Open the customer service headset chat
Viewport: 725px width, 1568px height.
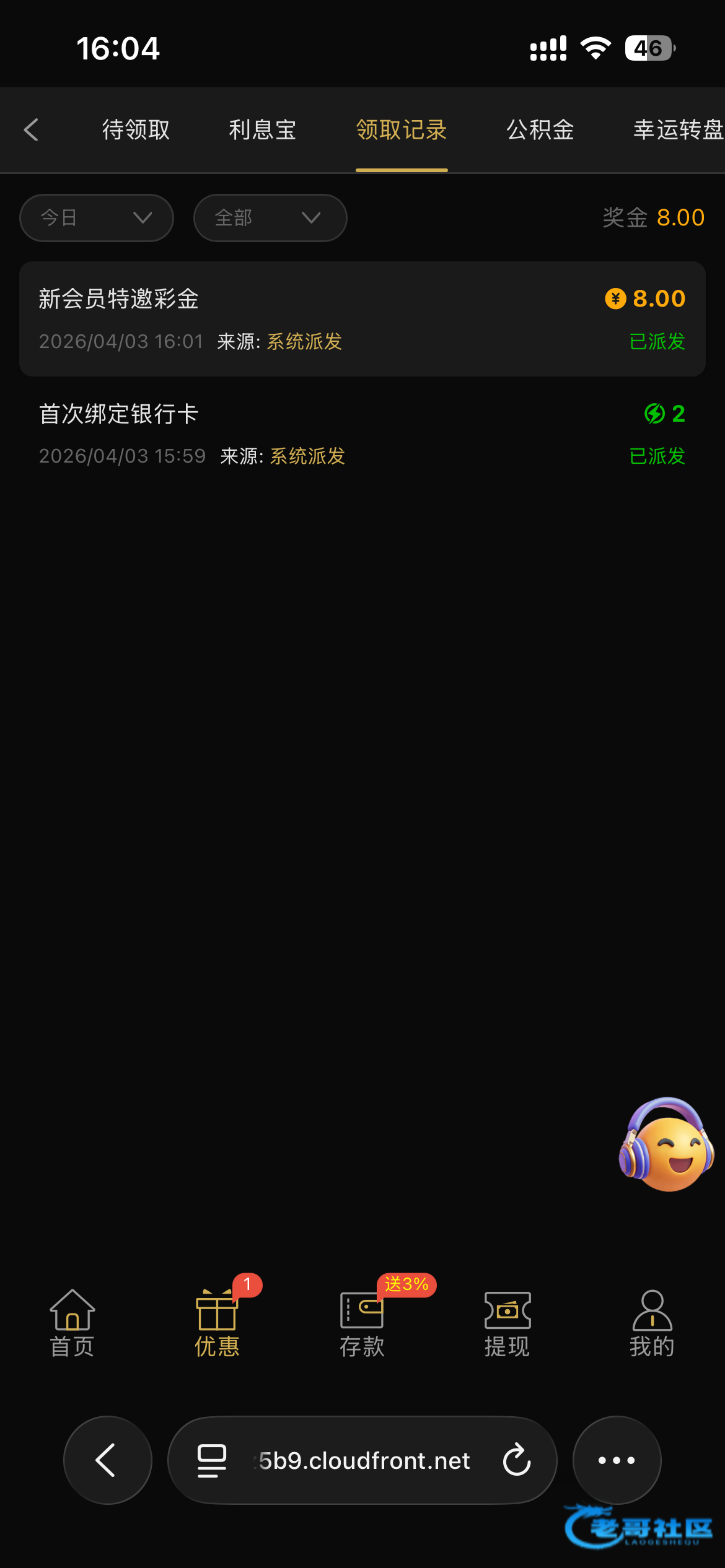pos(666,1144)
